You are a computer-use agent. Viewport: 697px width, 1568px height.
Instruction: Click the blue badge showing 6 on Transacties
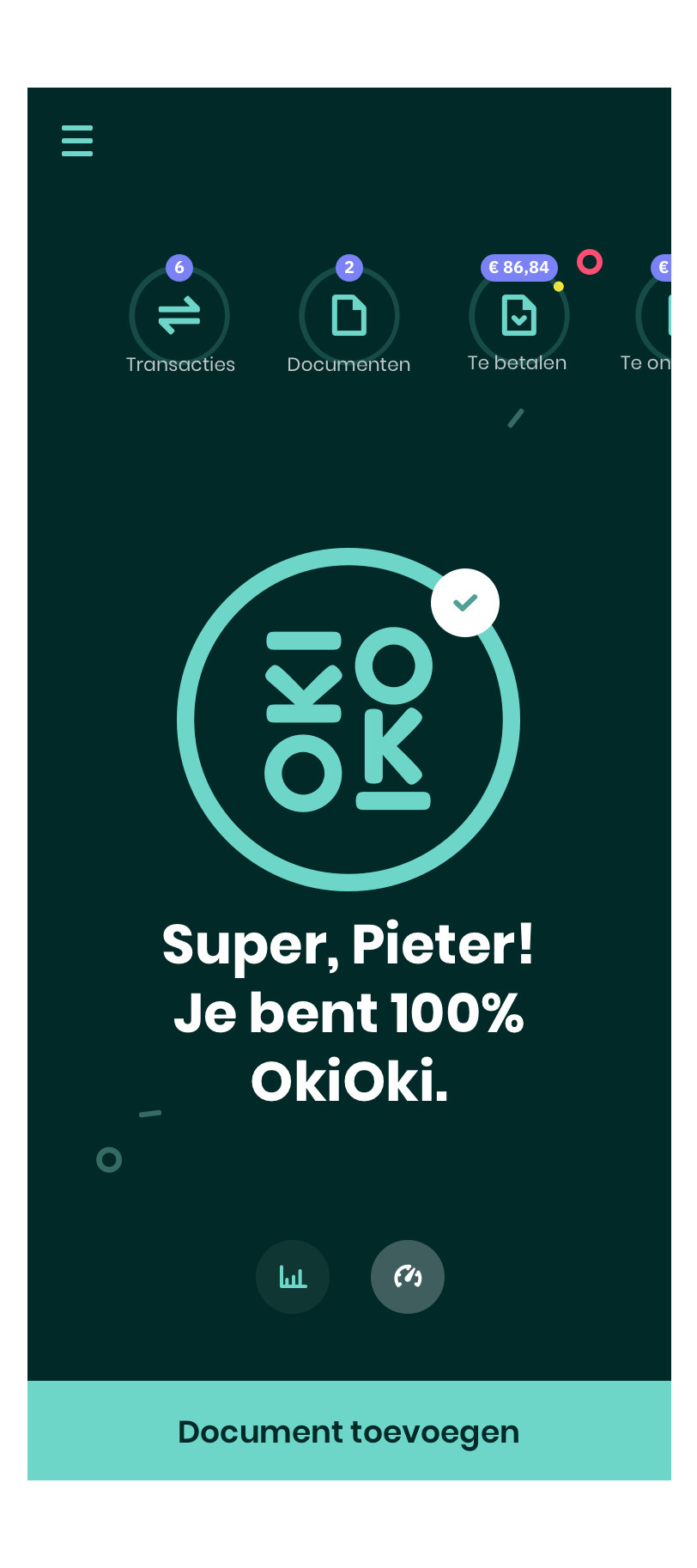(x=178, y=267)
